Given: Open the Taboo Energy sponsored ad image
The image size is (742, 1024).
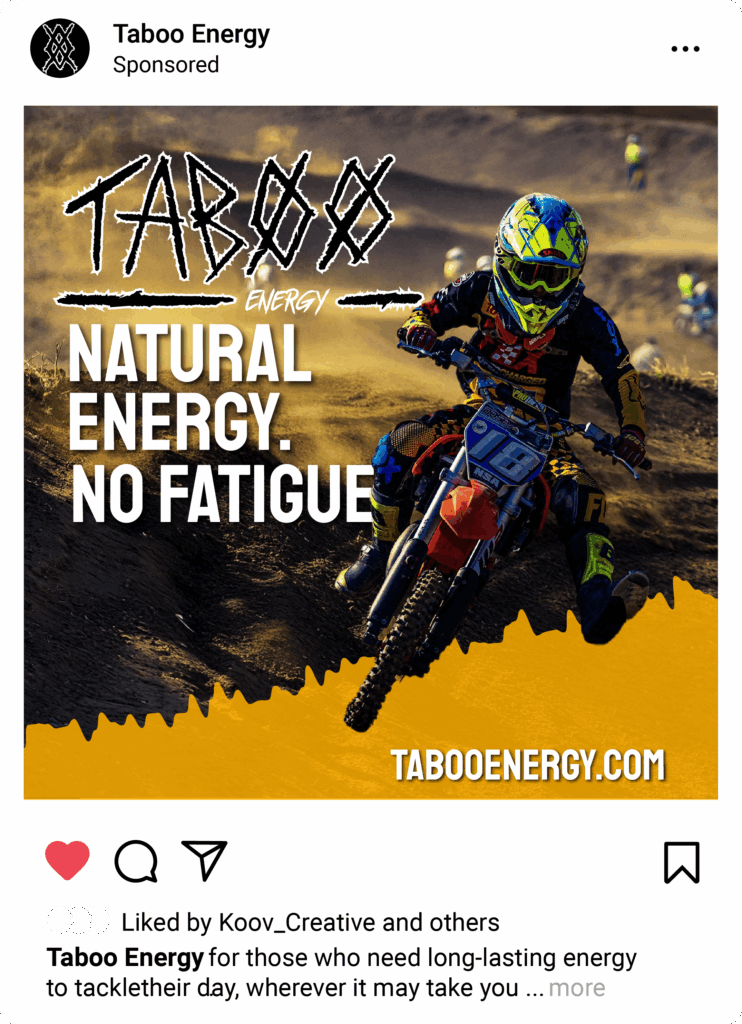Looking at the screenshot, I should (x=370, y=452).
